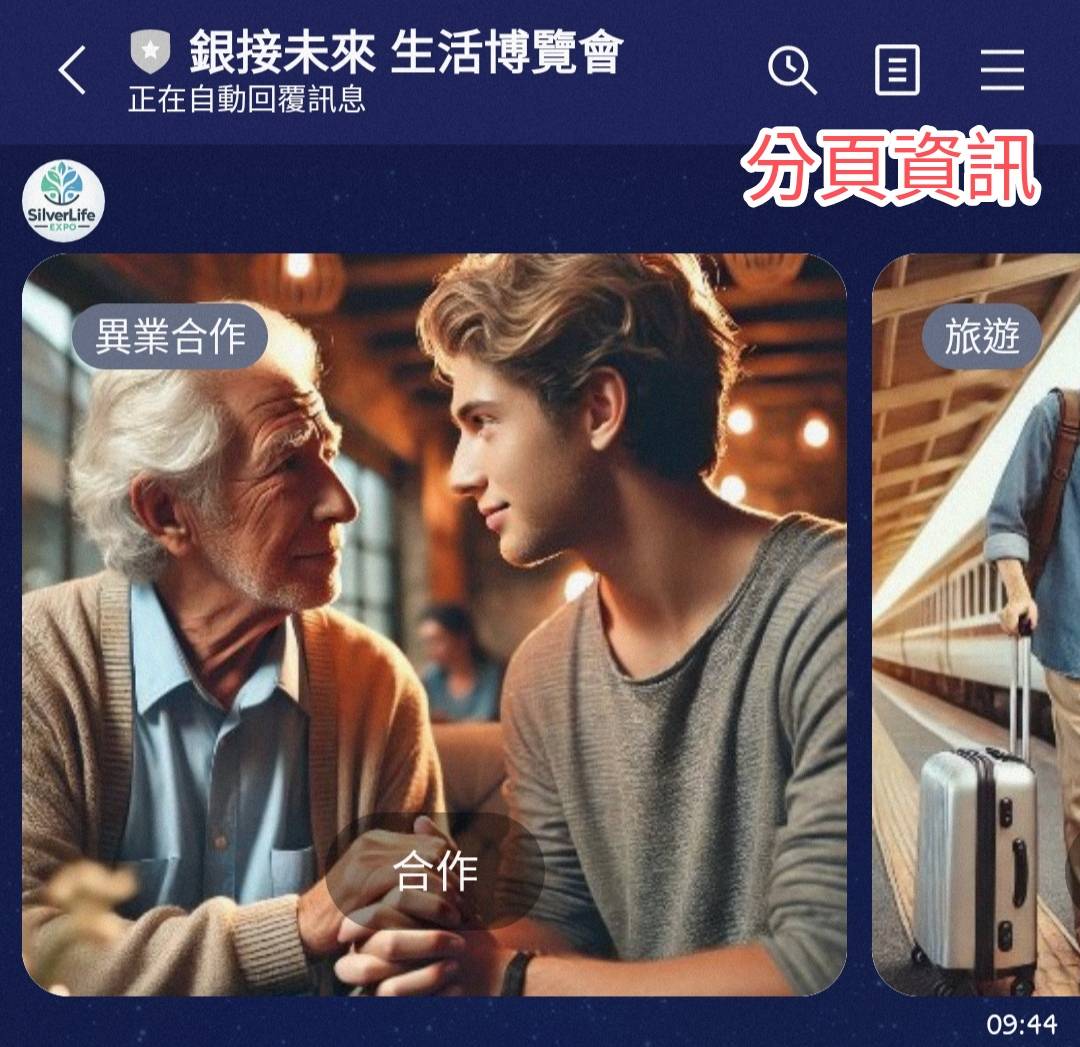Tap the 合作 button

click(434, 872)
